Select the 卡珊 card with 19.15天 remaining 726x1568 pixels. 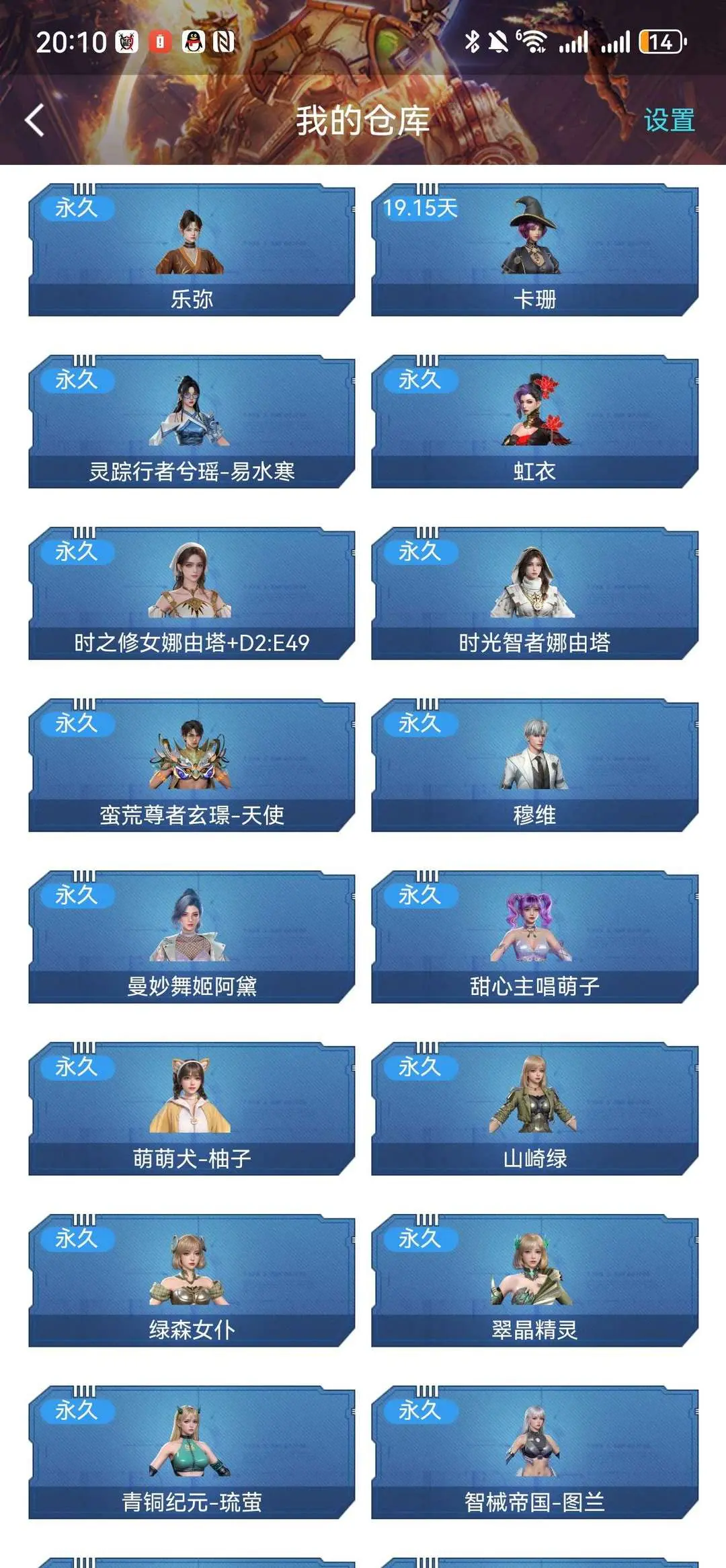pyautogui.click(x=534, y=250)
